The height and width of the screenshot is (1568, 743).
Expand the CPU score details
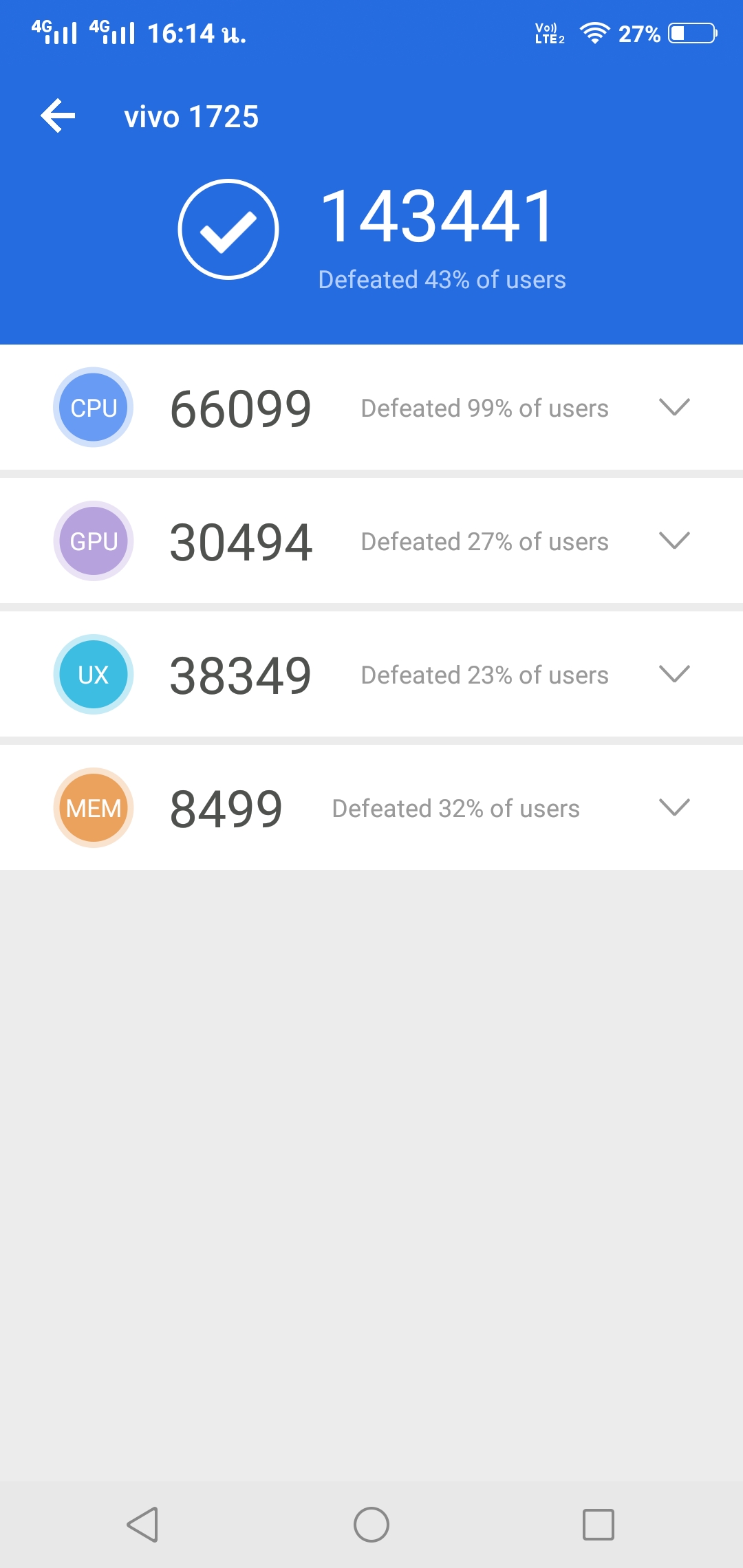coord(674,407)
